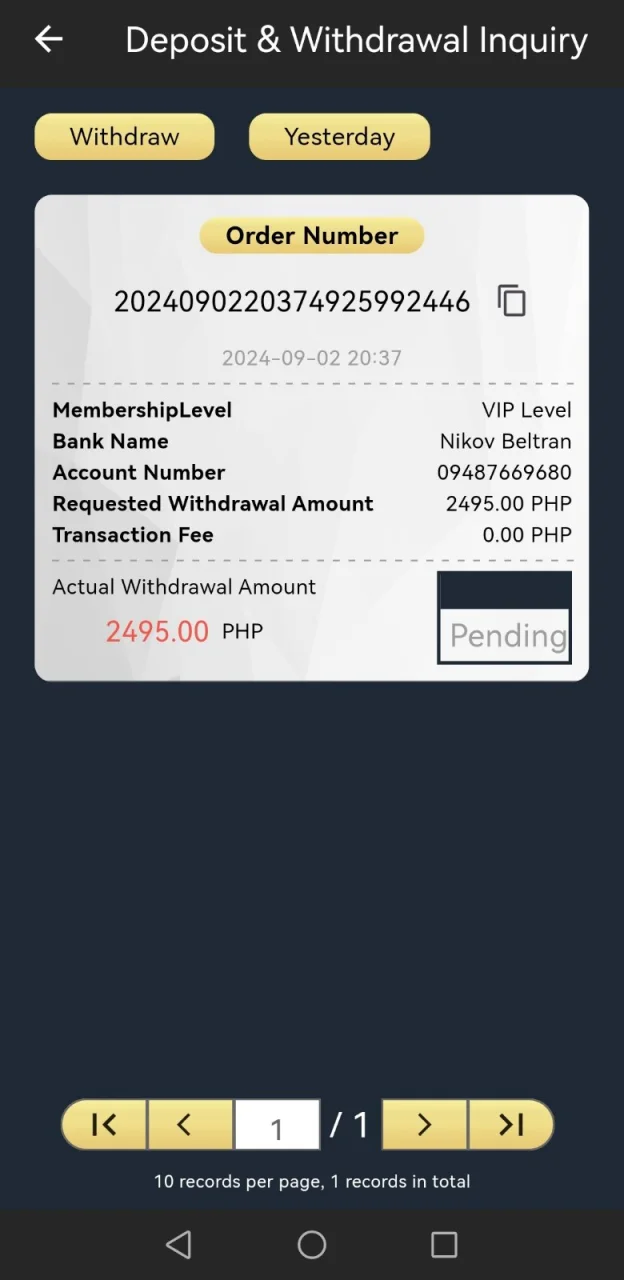Open the Withdraw type filter
624x1280 pixels.
(x=125, y=137)
